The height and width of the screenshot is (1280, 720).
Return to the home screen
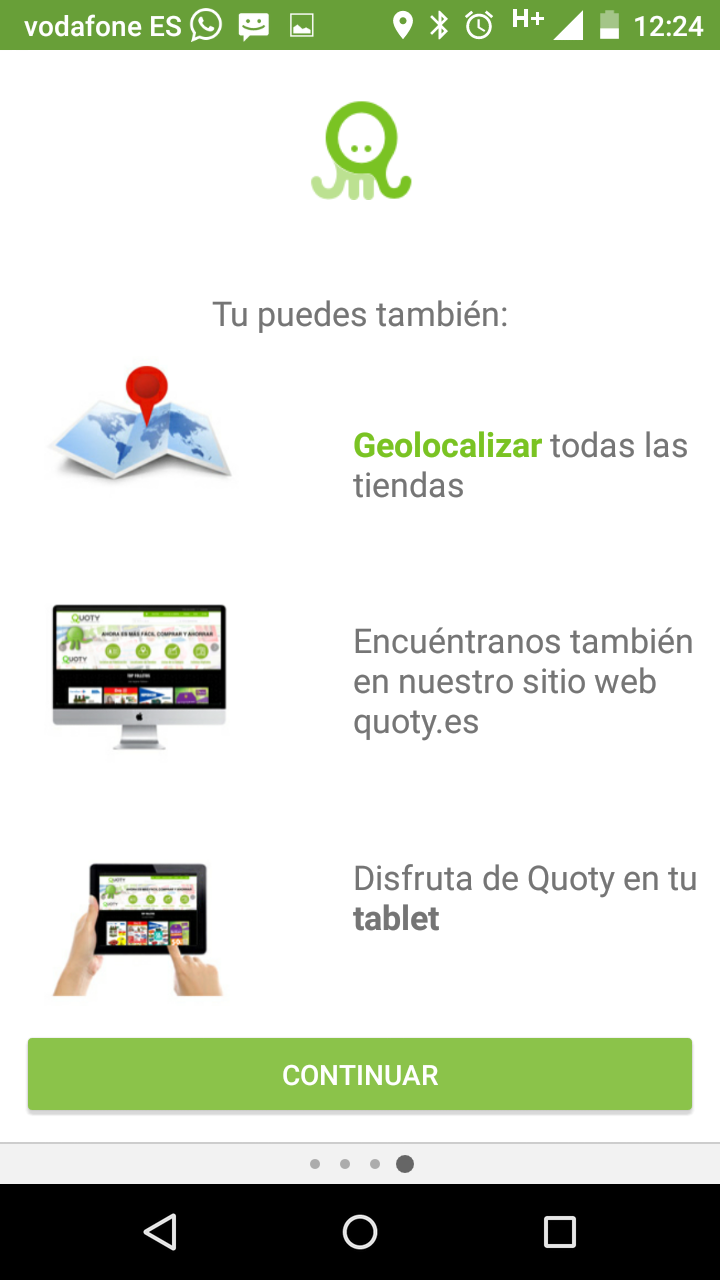[360, 1232]
